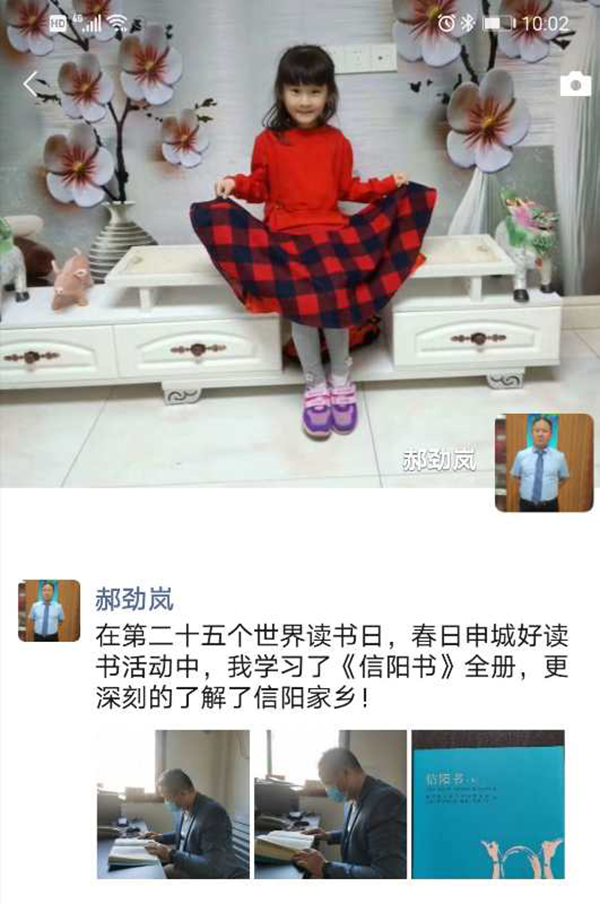600x904 pixels.
Task: Go back using the top-left arrow
Action: [x=30, y=85]
